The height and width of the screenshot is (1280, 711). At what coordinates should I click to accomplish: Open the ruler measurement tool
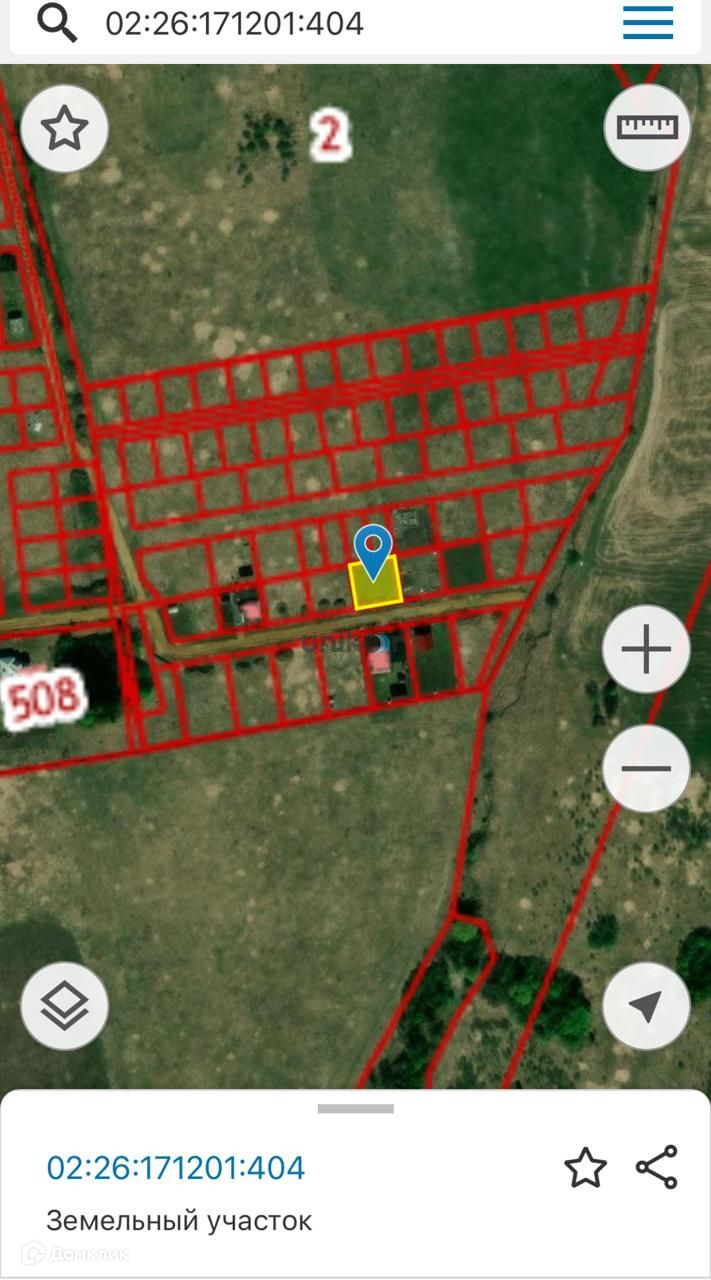647,127
